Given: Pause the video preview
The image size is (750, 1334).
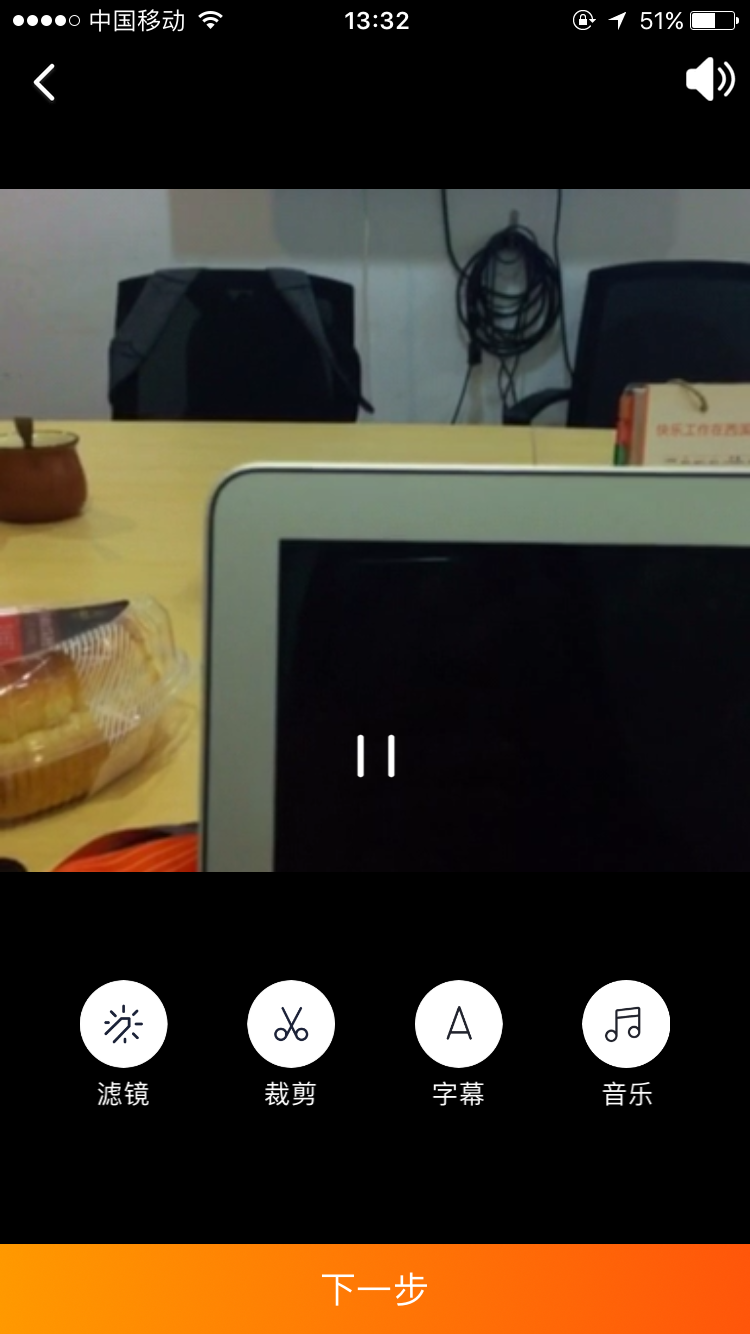Looking at the screenshot, I should [376, 756].
